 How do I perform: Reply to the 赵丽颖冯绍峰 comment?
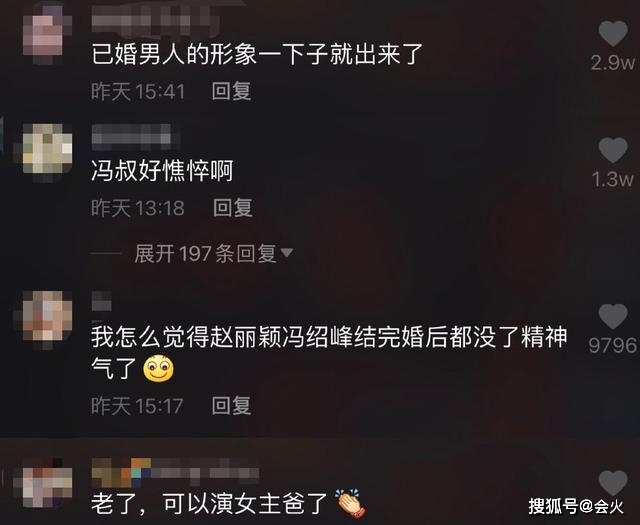click(x=232, y=405)
